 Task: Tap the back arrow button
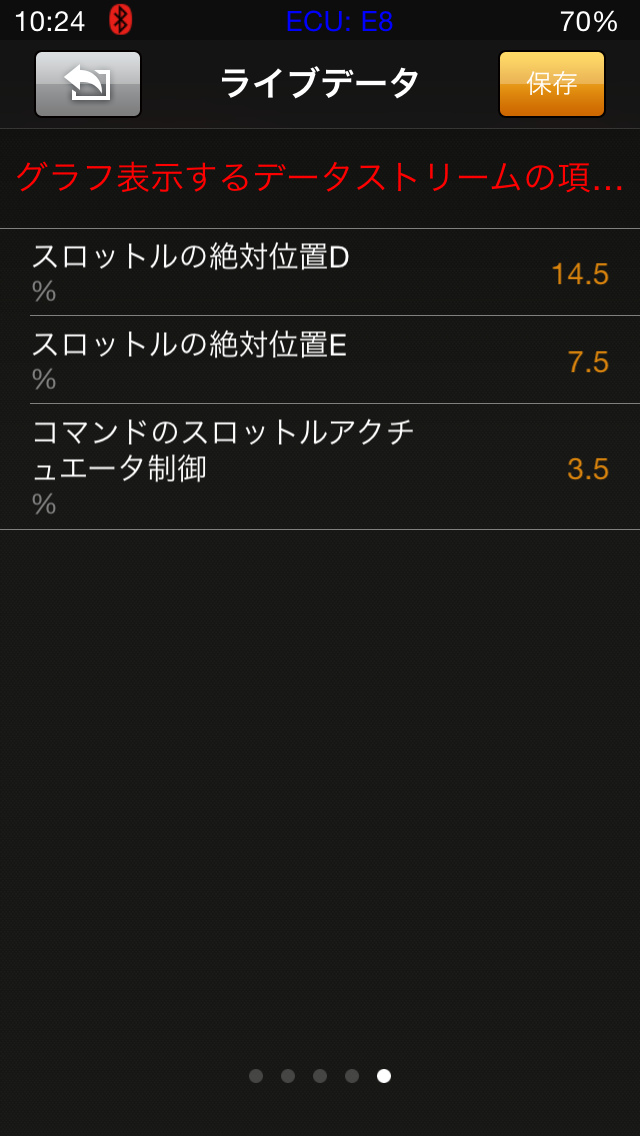(x=88, y=84)
